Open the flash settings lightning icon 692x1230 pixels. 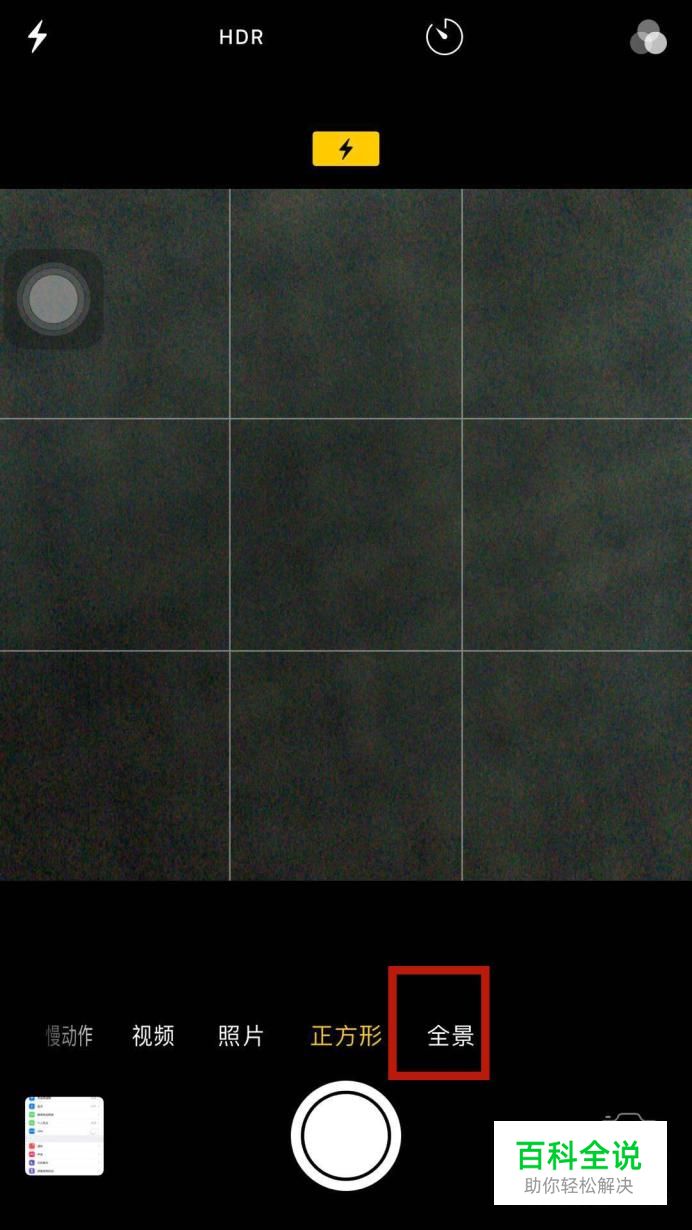tap(37, 37)
